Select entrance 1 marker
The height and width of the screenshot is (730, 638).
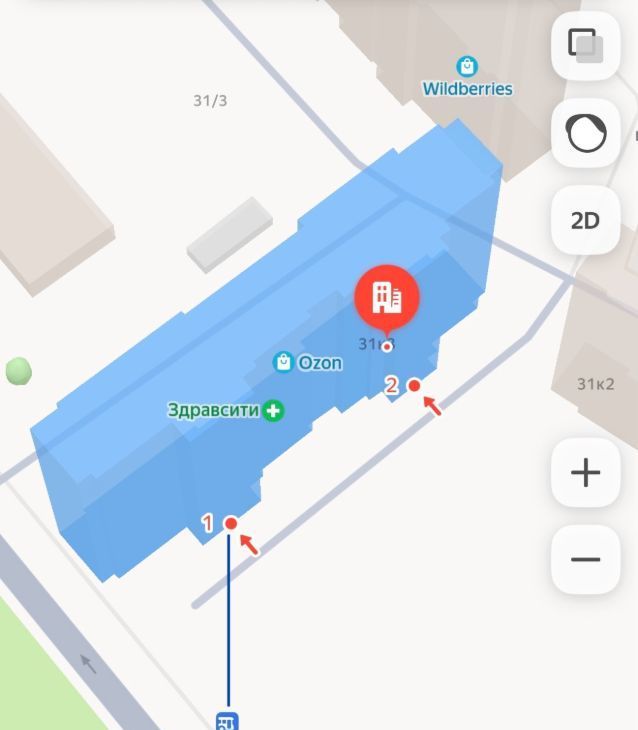click(231, 523)
